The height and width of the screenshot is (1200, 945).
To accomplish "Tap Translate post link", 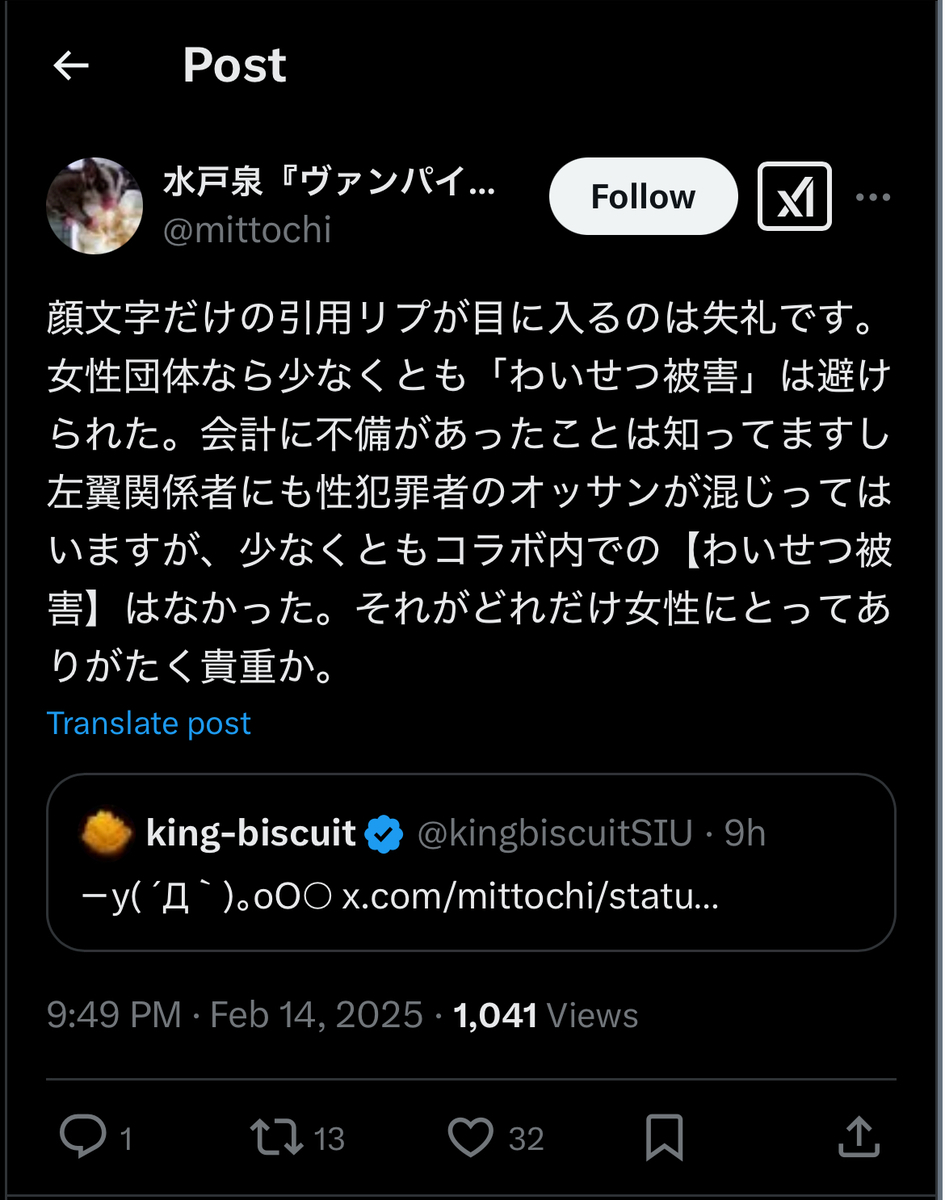I will (149, 723).
